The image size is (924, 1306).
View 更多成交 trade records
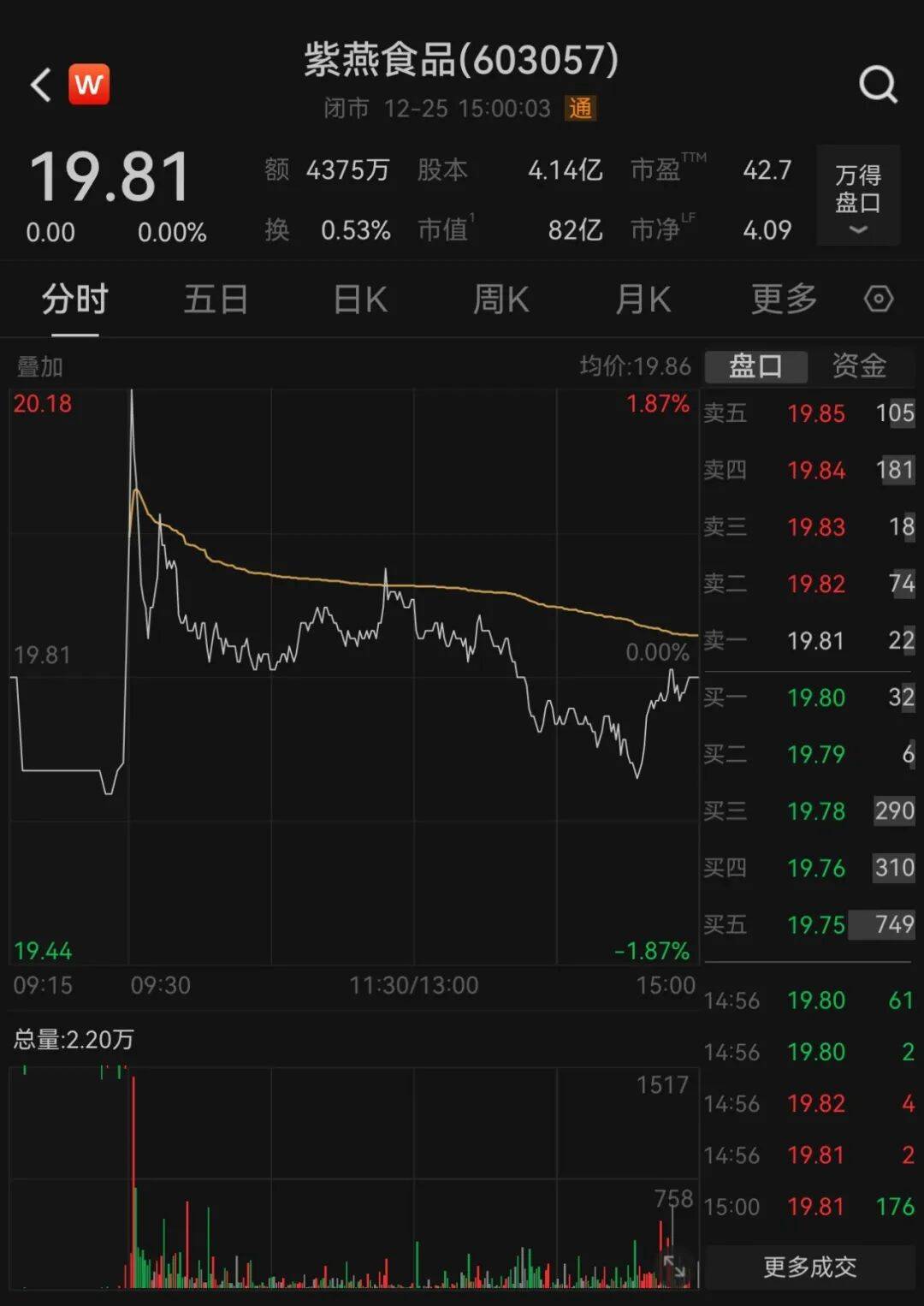tap(809, 1267)
